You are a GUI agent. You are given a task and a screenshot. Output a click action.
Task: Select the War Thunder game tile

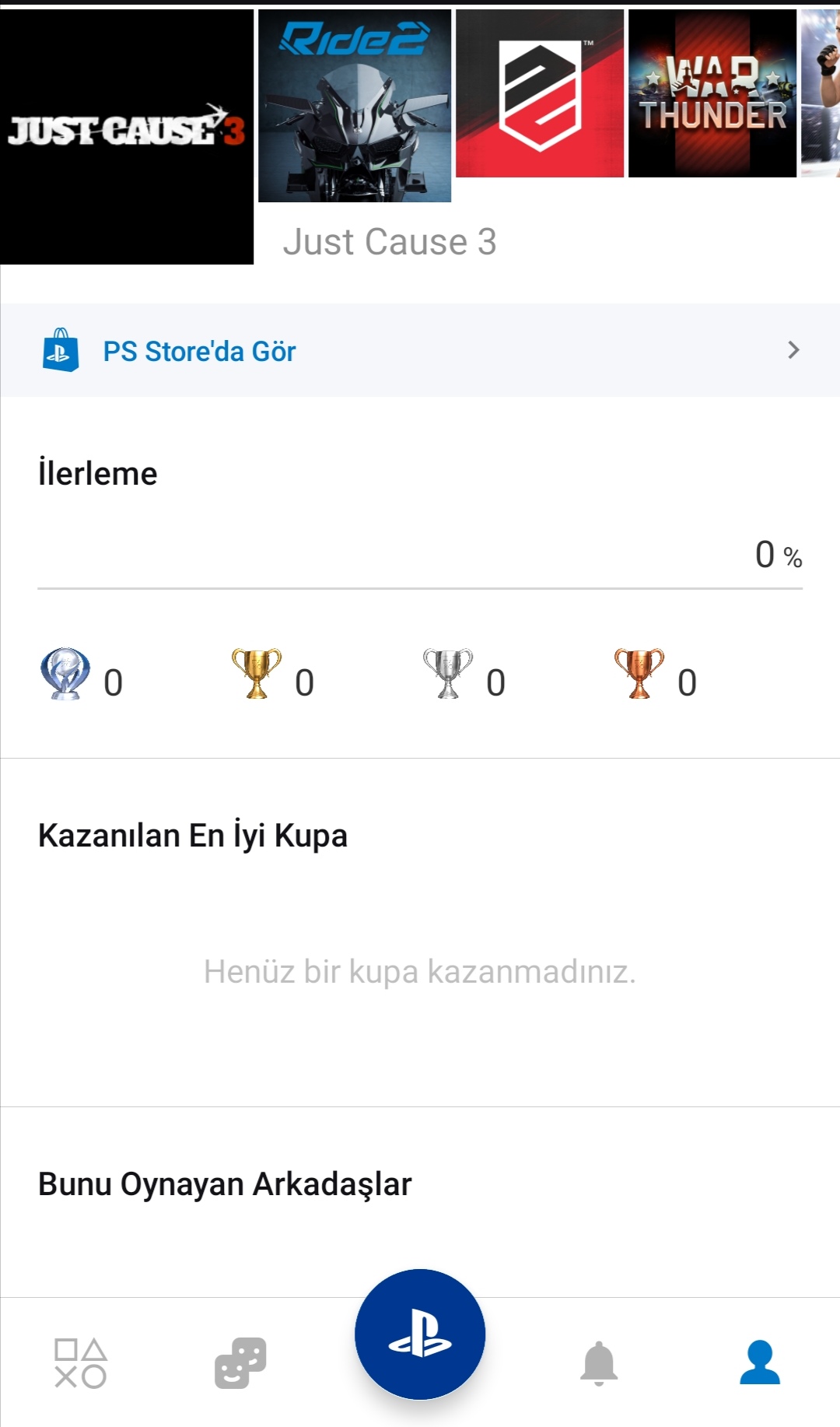(712, 93)
